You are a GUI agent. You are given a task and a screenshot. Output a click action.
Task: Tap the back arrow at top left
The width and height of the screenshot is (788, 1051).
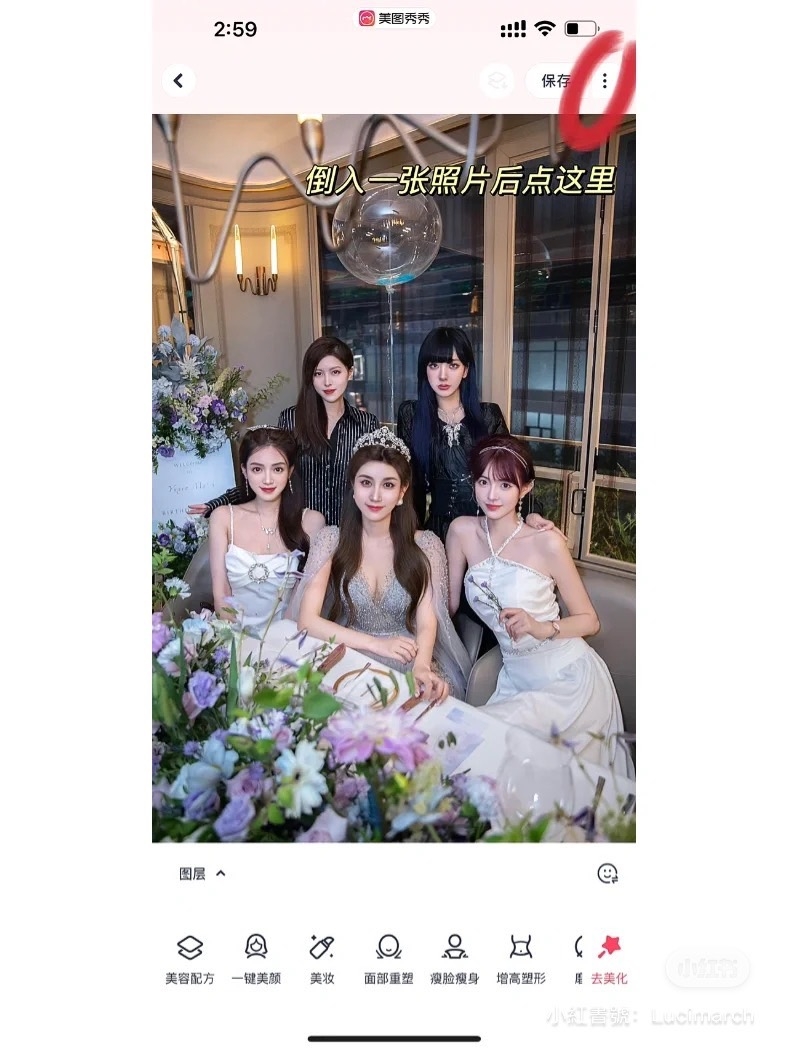pyautogui.click(x=178, y=80)
